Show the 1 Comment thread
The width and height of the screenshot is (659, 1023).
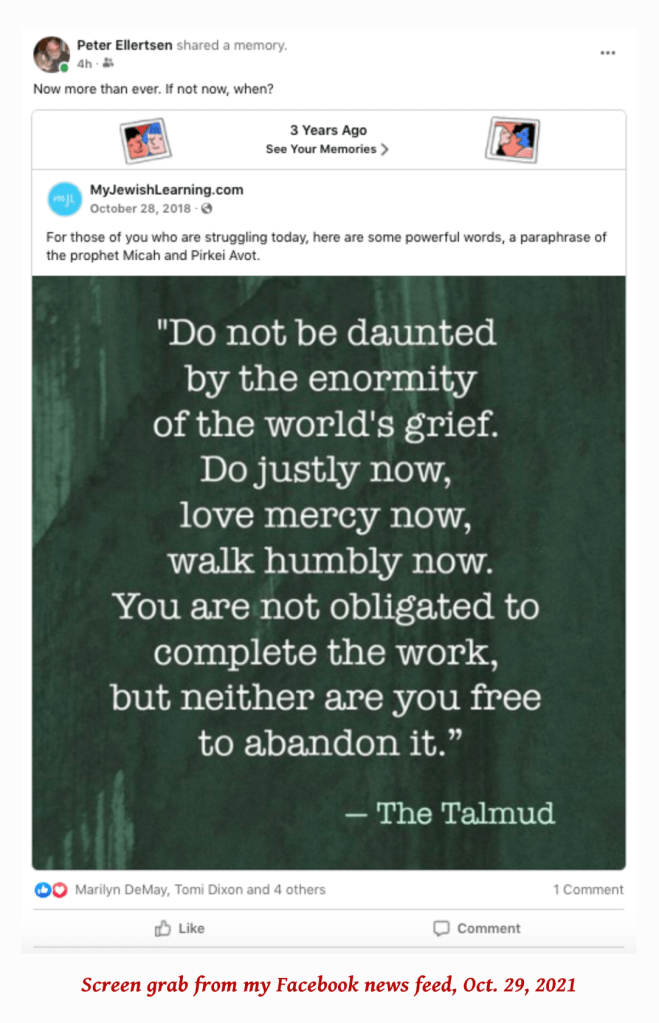pyautogui.click(x=587, y=889)
